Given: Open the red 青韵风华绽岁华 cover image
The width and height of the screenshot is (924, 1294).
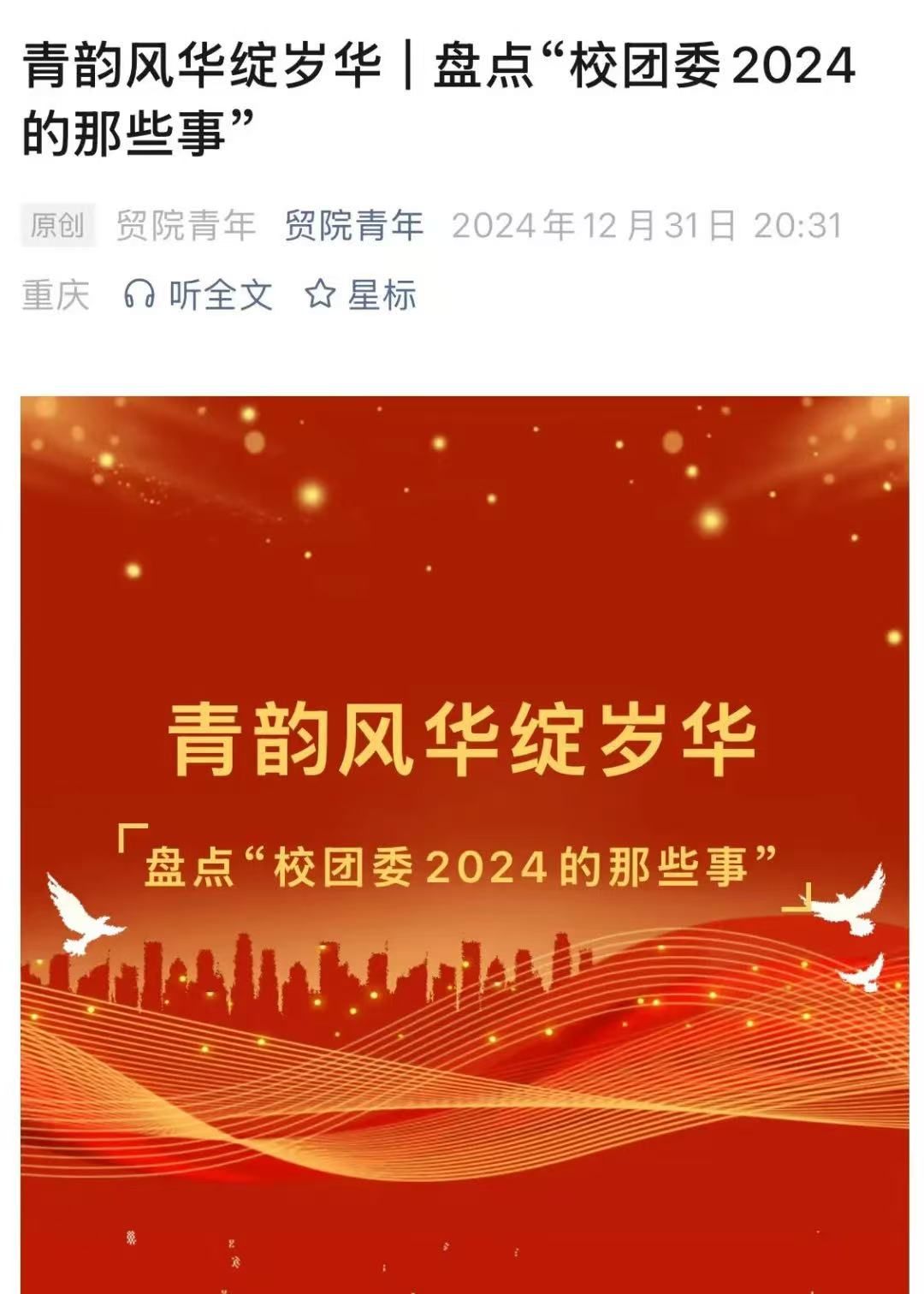Looking at the screenshot, I should coord(465,843).
